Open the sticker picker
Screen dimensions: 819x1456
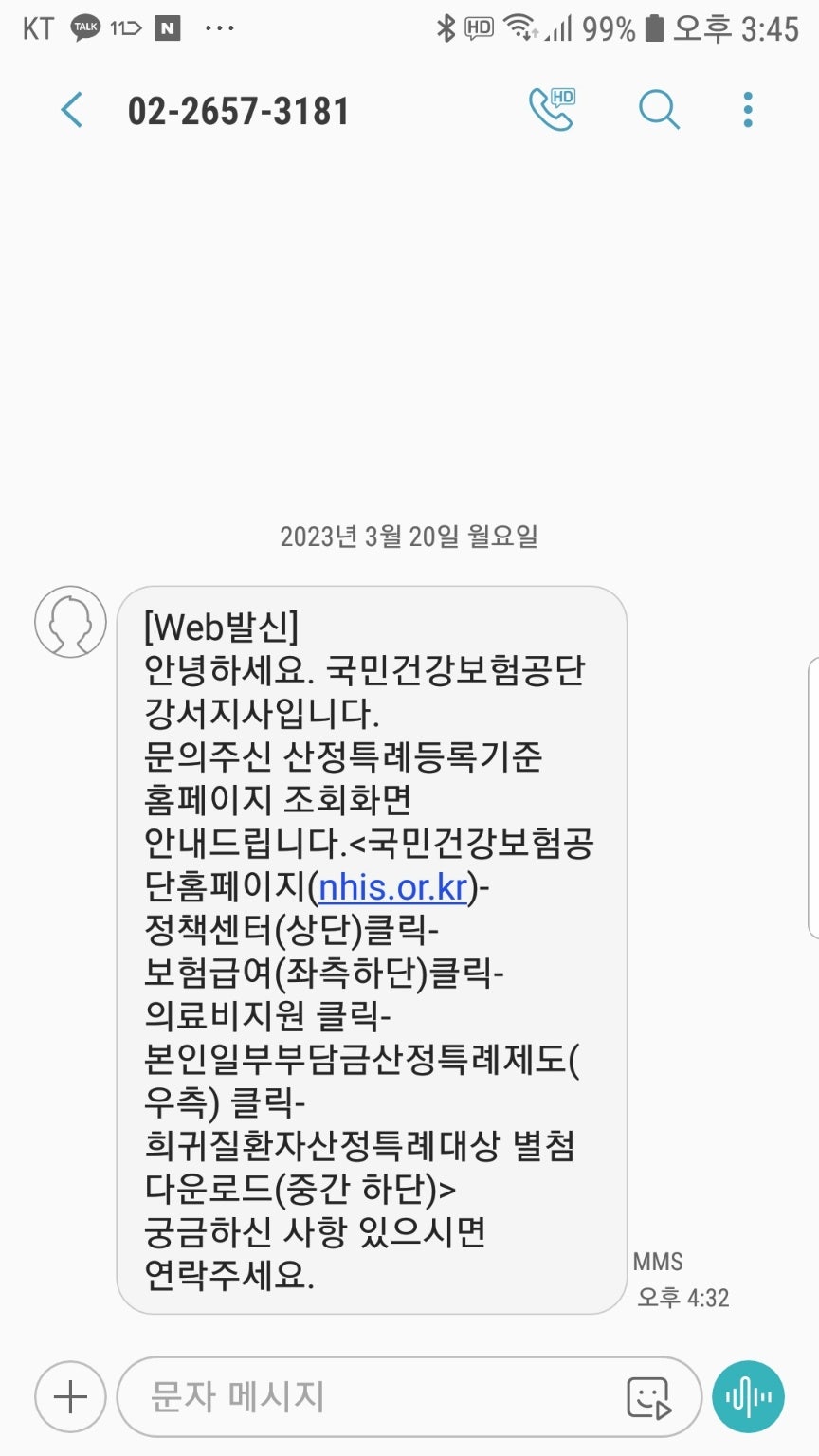[x=649, y=1397]
